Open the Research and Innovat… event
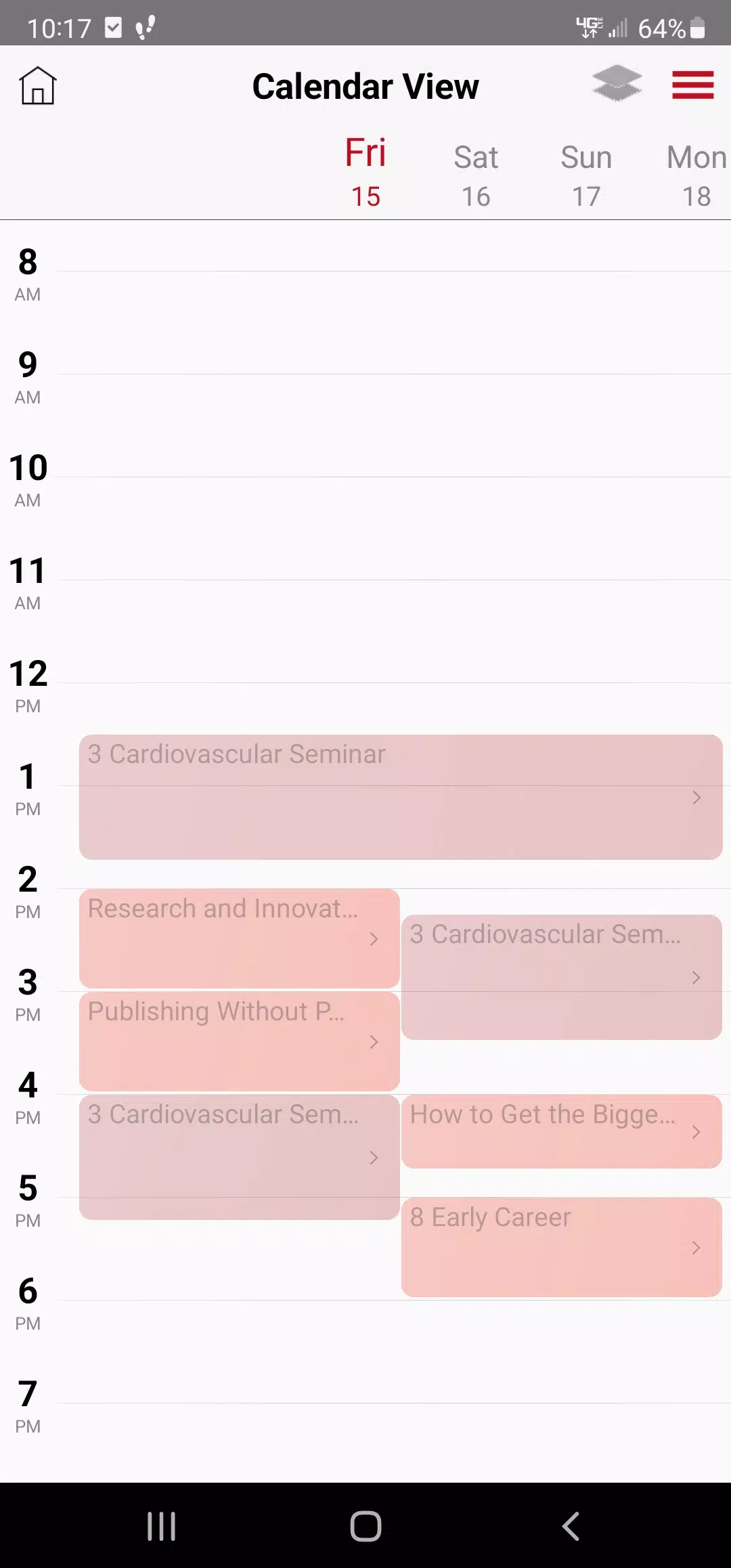Screen dimensions: 731x1568 (240, 938)
